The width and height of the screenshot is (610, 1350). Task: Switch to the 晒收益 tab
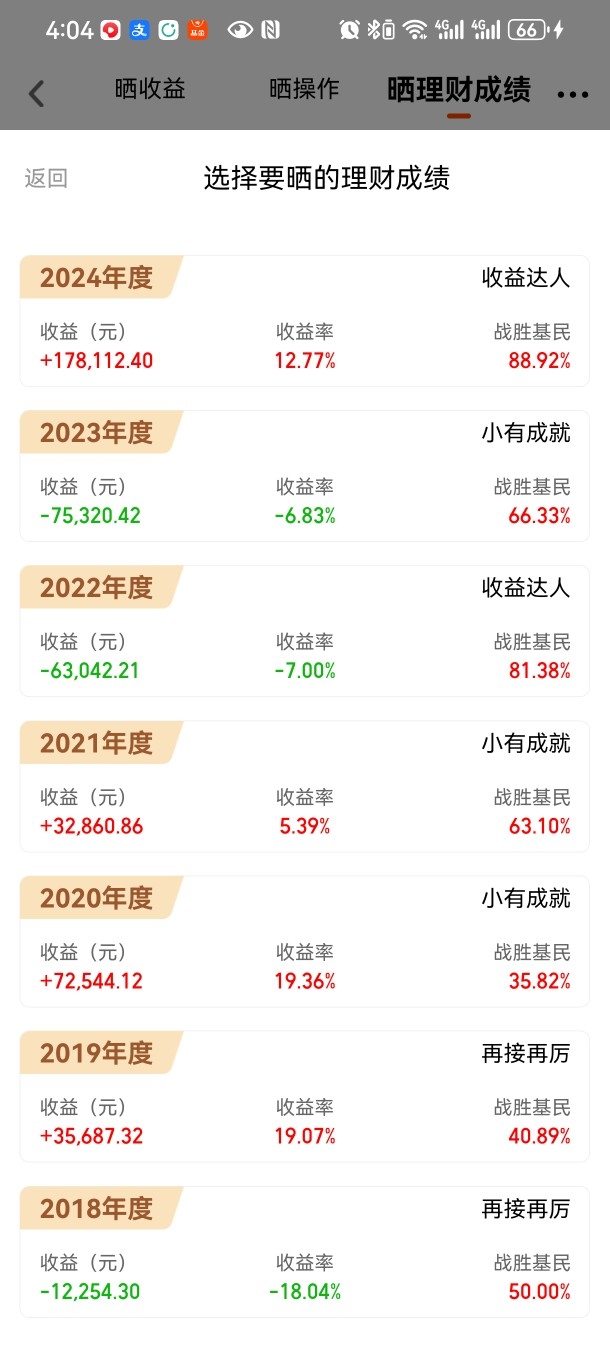(x=150, y=89)
